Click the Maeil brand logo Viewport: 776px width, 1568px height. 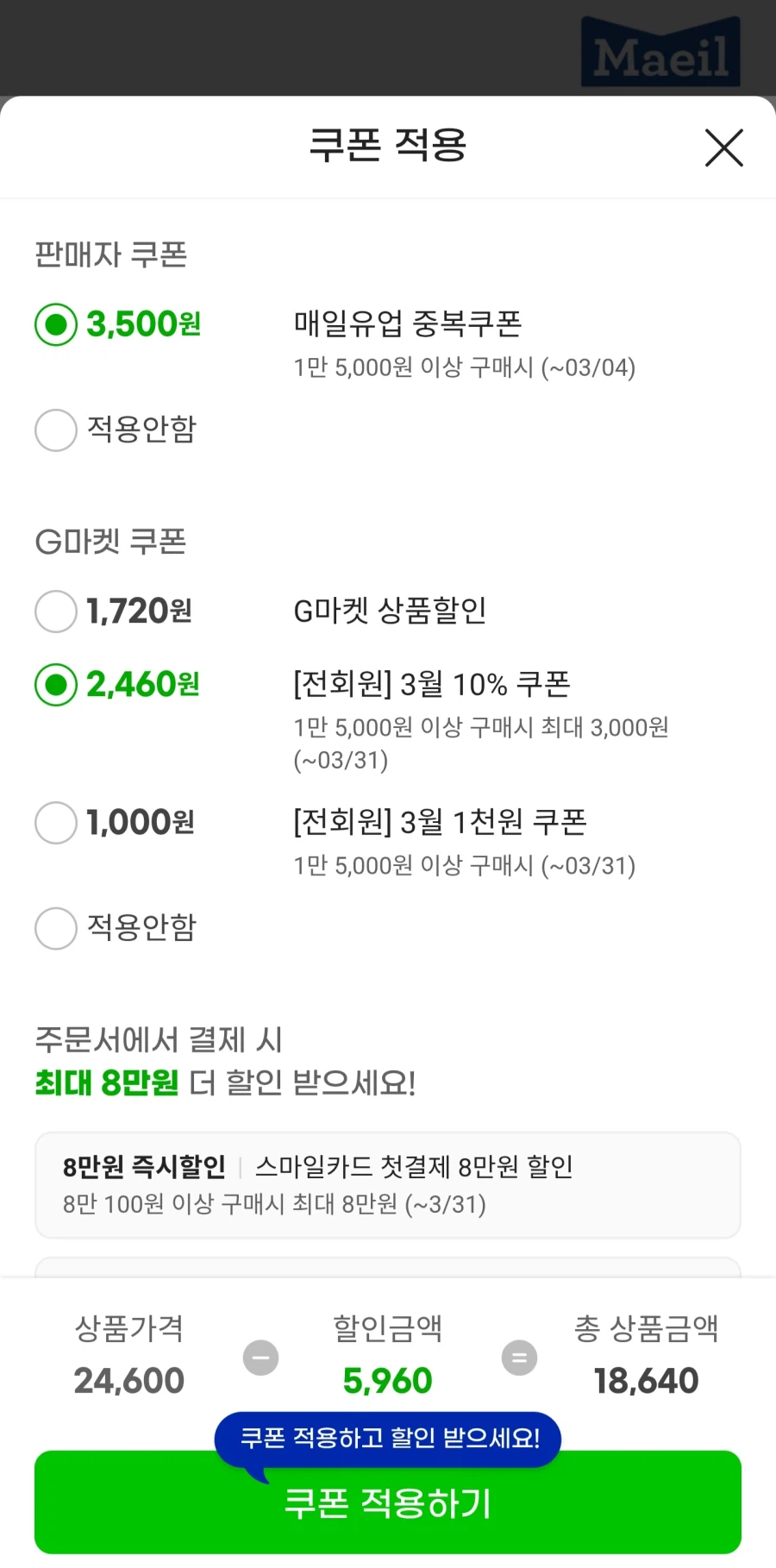coord(660,52)
